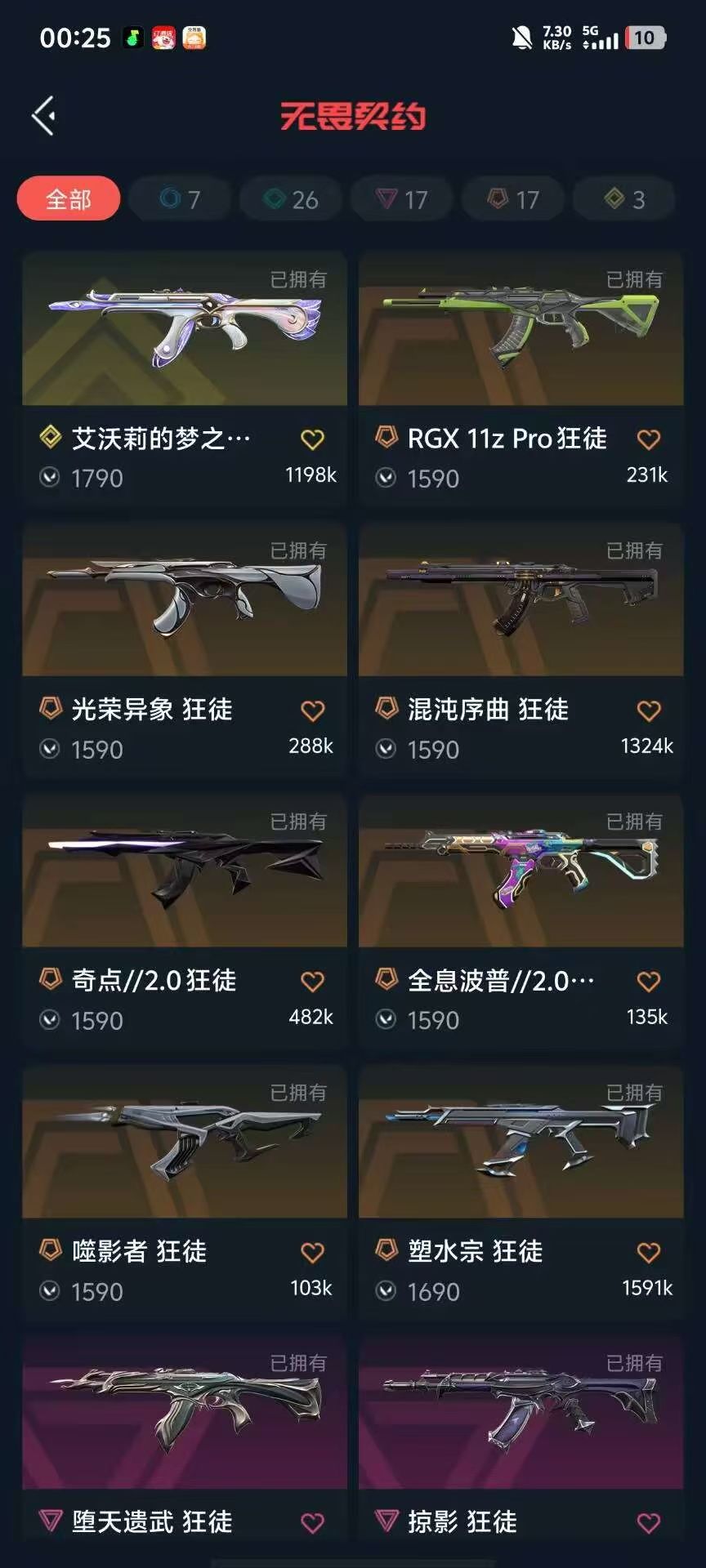Image resolution: width=706 pixels, height=1568 pixels.
Task: View the 混沌序曲 狂徒 skin card
Action: pyautogui.click(x=521, y=650)
